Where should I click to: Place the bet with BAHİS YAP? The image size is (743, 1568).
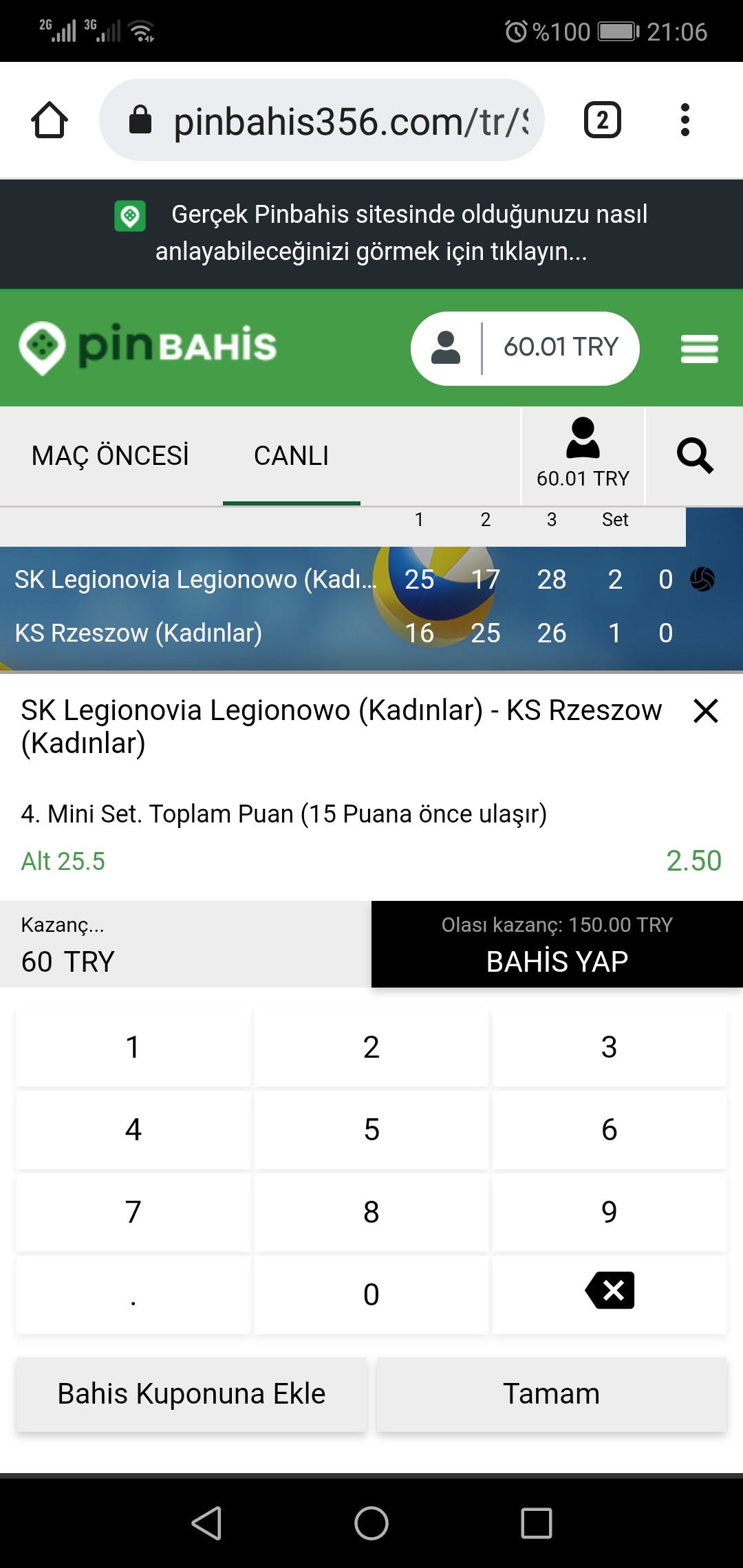(x=557, y=944)
